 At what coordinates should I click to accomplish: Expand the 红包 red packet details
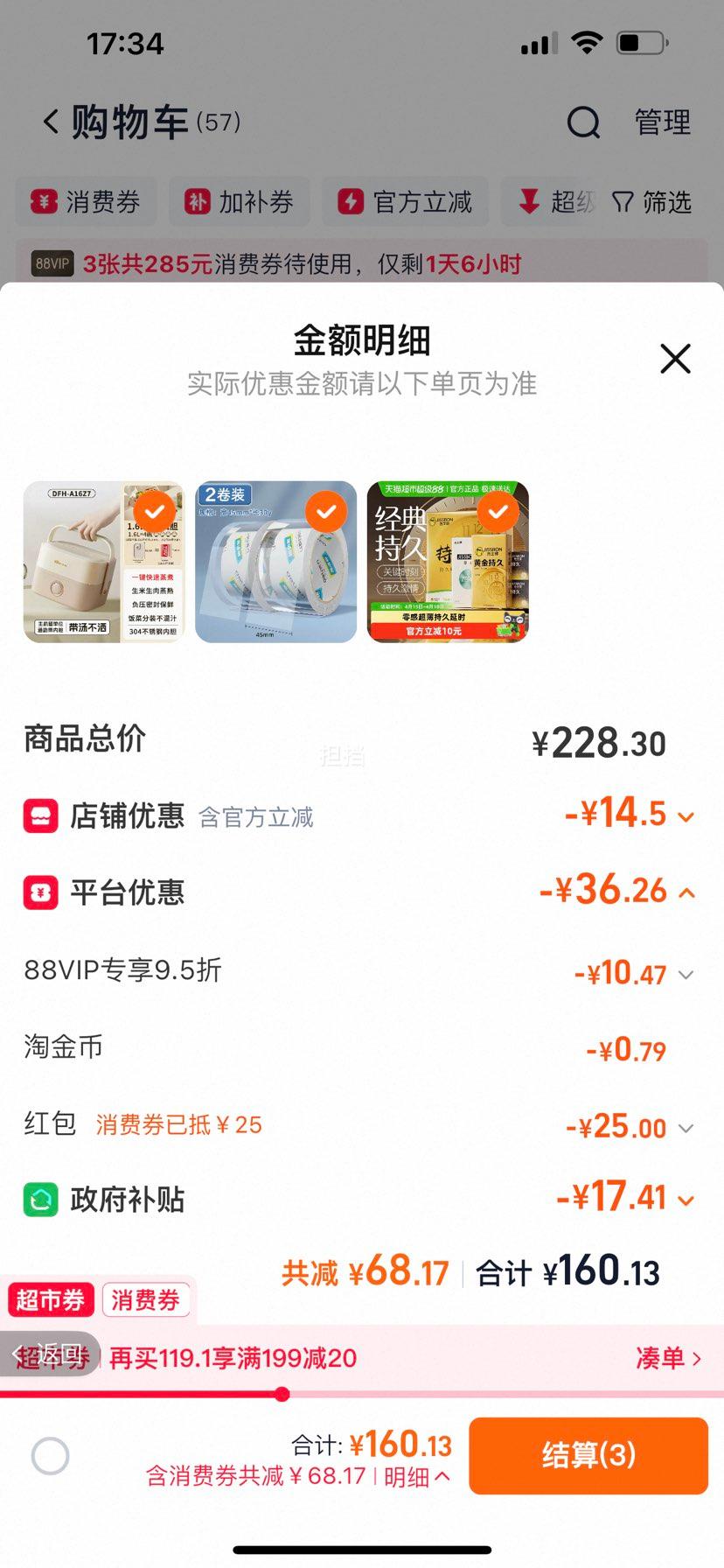tap(685, 1128)
